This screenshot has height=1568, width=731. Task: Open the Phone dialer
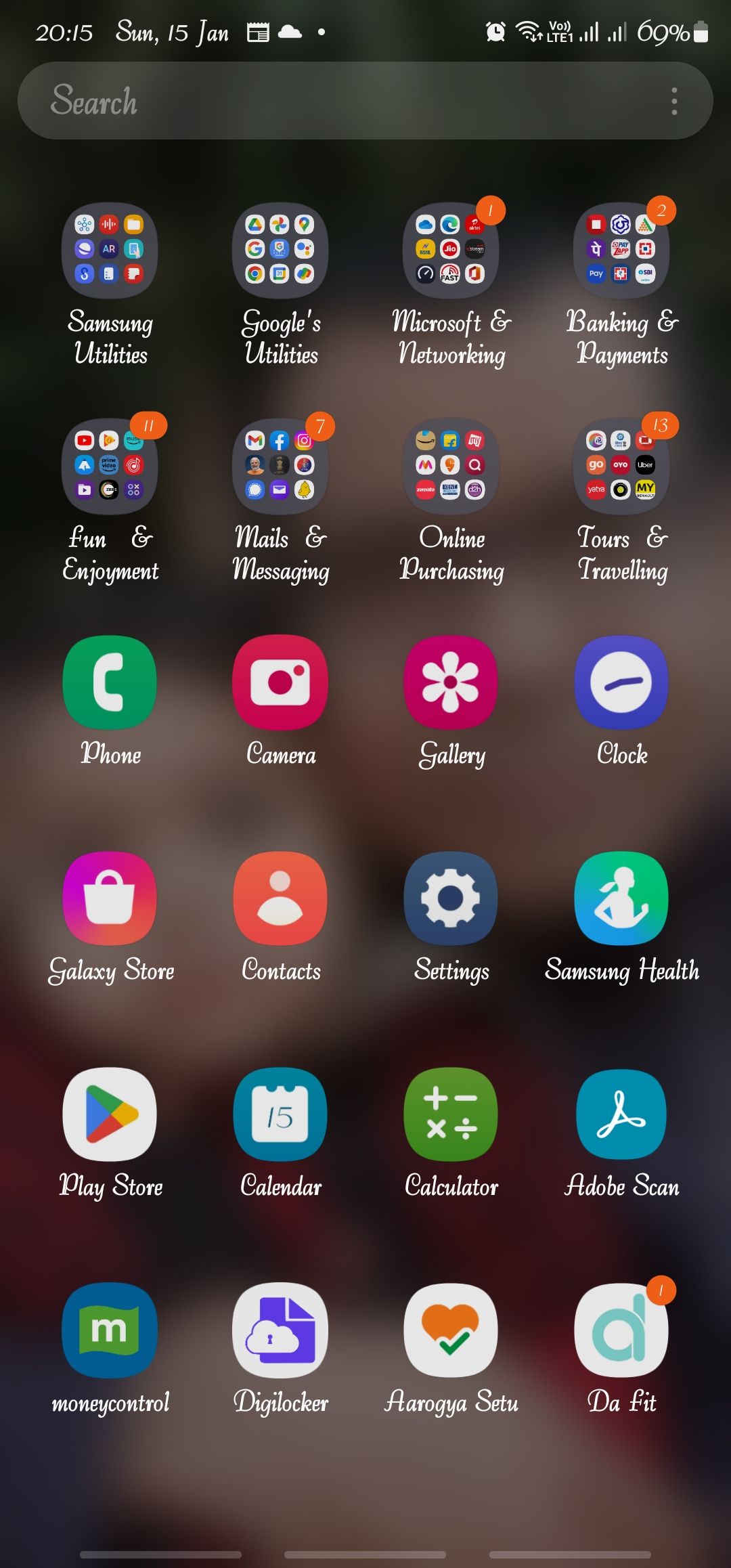pyautogui.click(x=110, y=684)
